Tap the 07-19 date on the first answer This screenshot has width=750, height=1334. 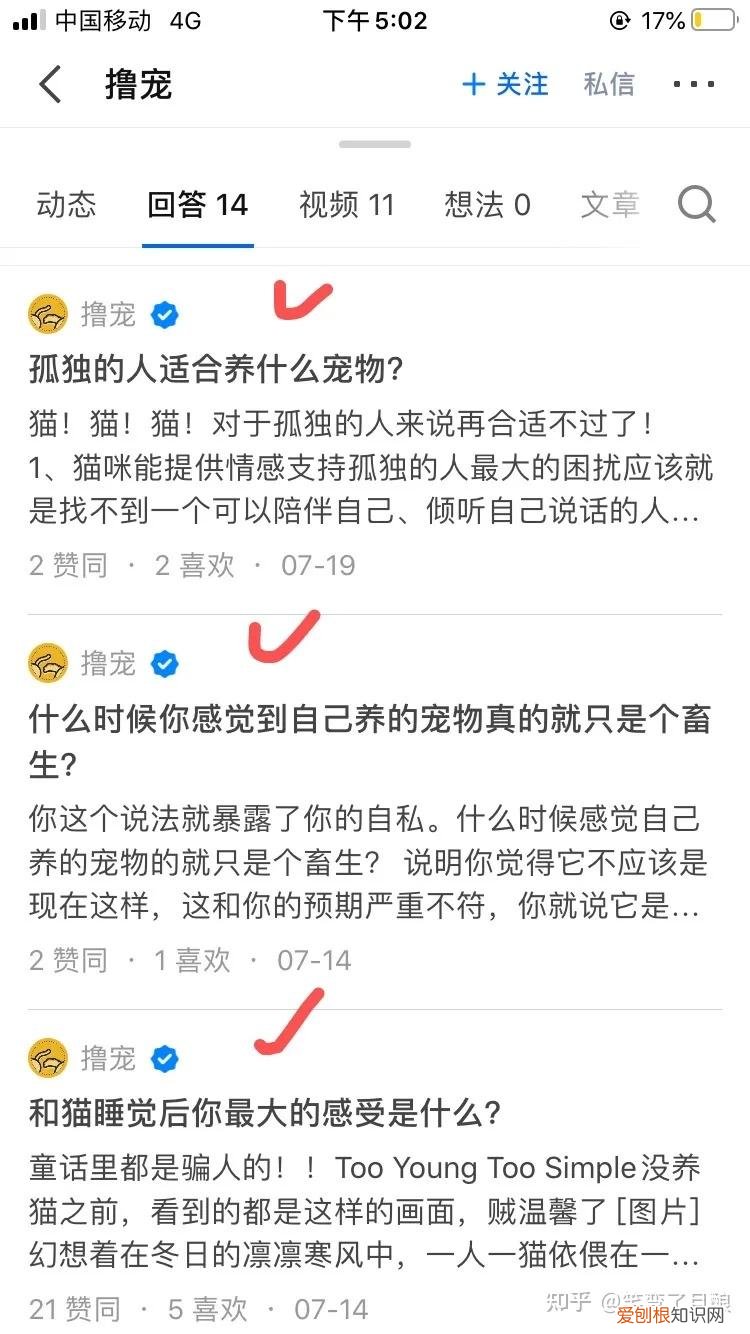[x=317, y=565]
